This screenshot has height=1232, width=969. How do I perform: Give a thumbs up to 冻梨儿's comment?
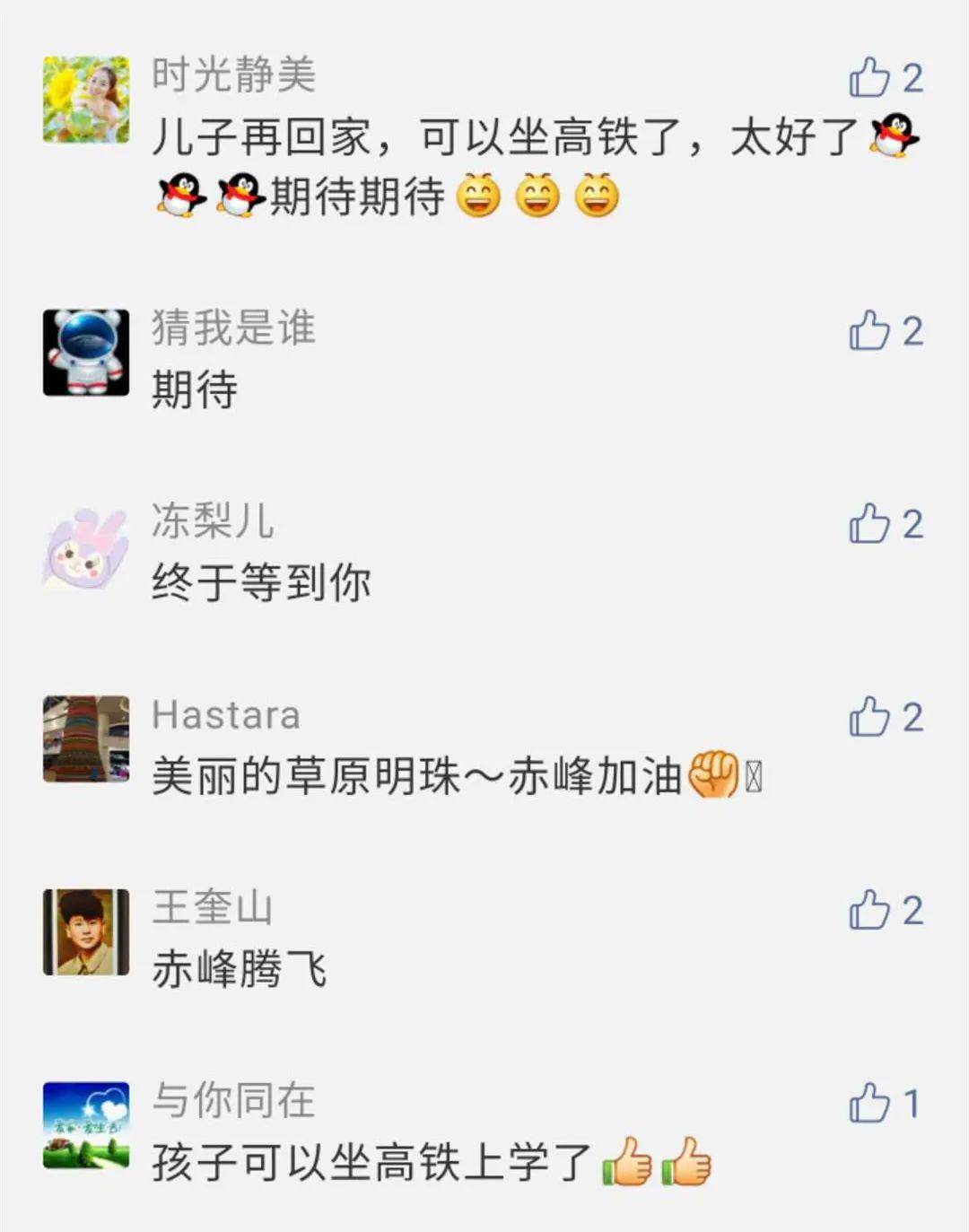coord(869,524)
